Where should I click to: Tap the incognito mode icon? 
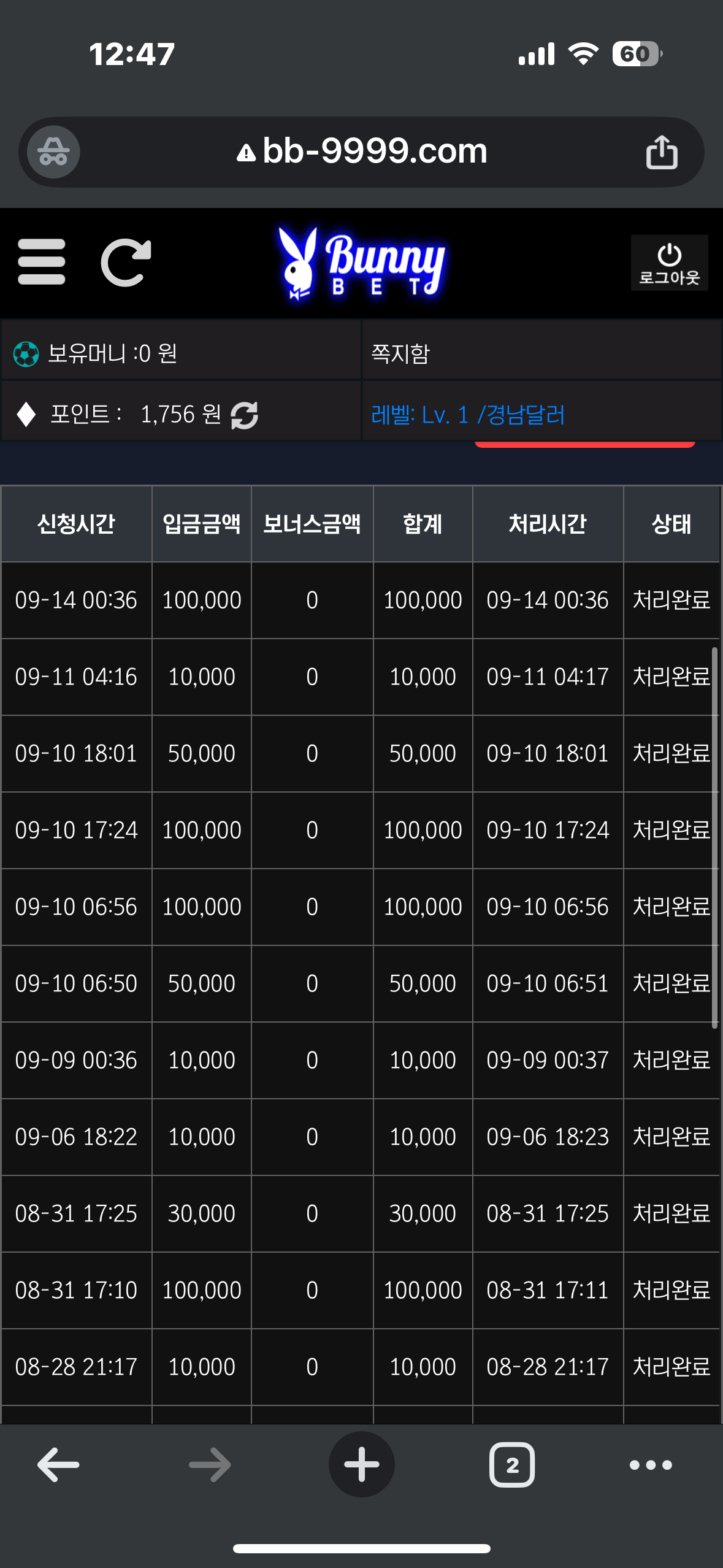click(53, 152)
